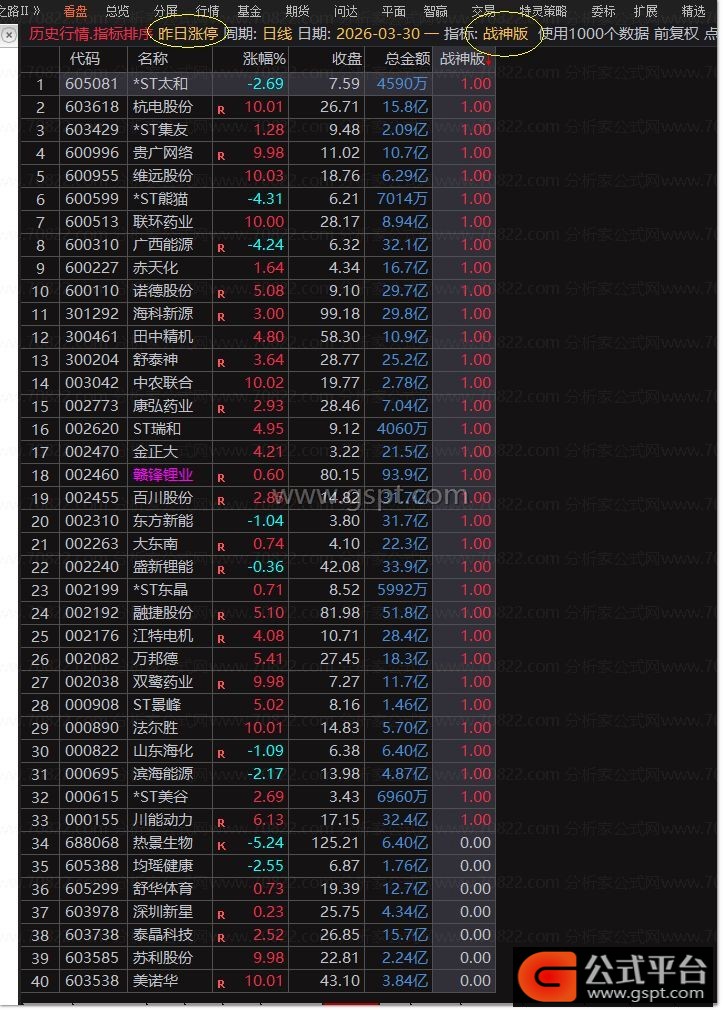723x1010 pixels.
Task: Open the 扩展 tab
Action: tap(645, 11)
